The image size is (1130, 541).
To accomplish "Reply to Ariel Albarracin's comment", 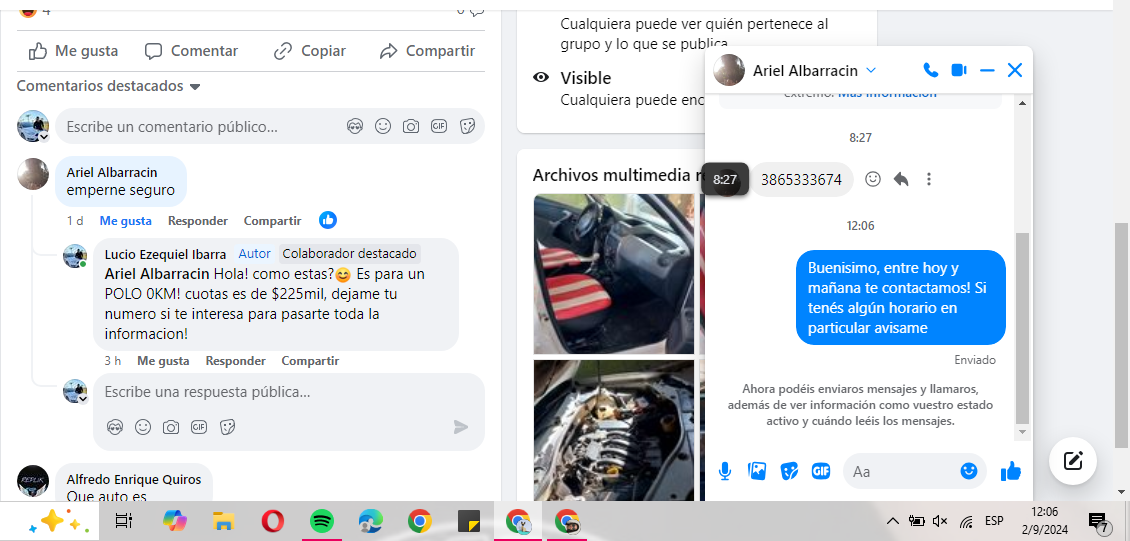I will 197,221.
